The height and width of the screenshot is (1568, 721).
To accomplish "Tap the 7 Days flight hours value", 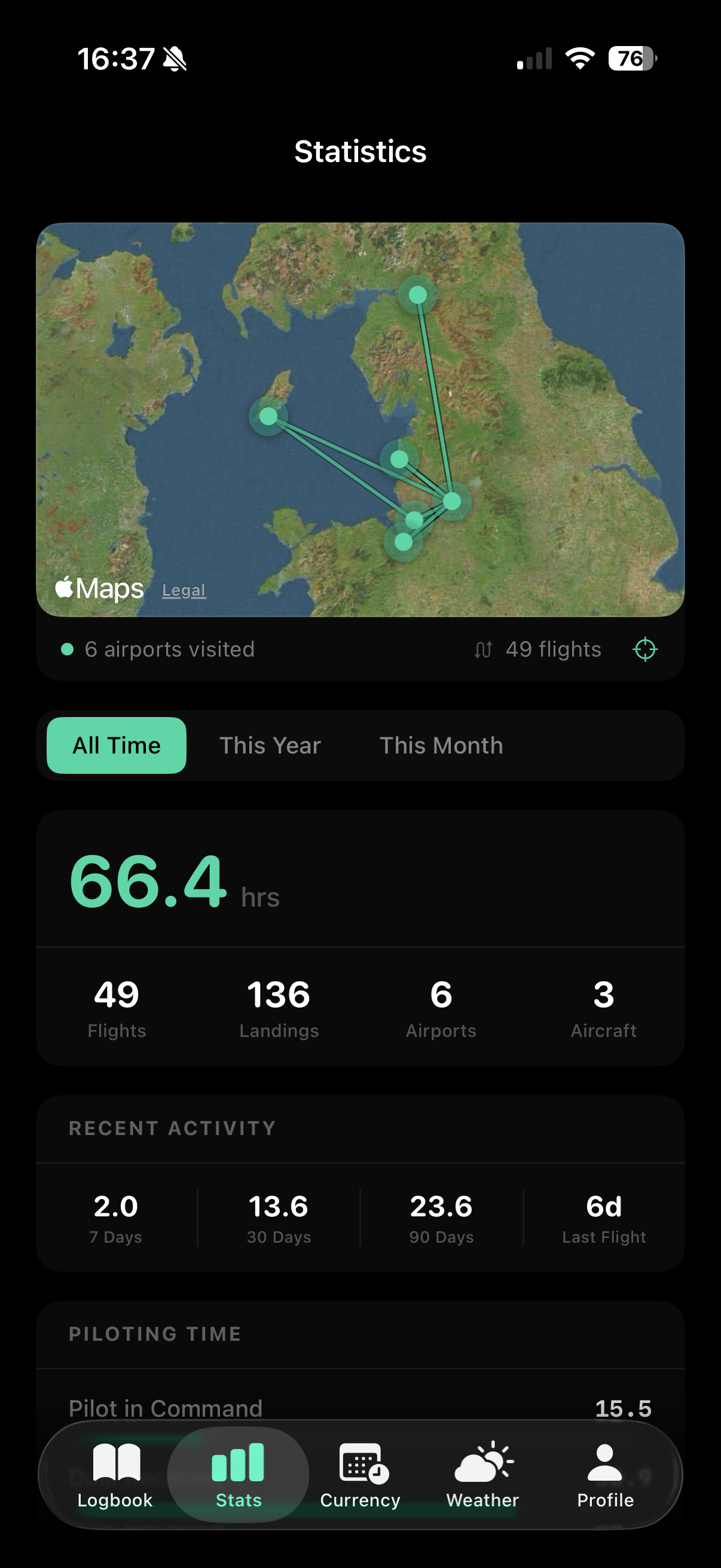I will pyautogui.click(x=115, y=1206).
